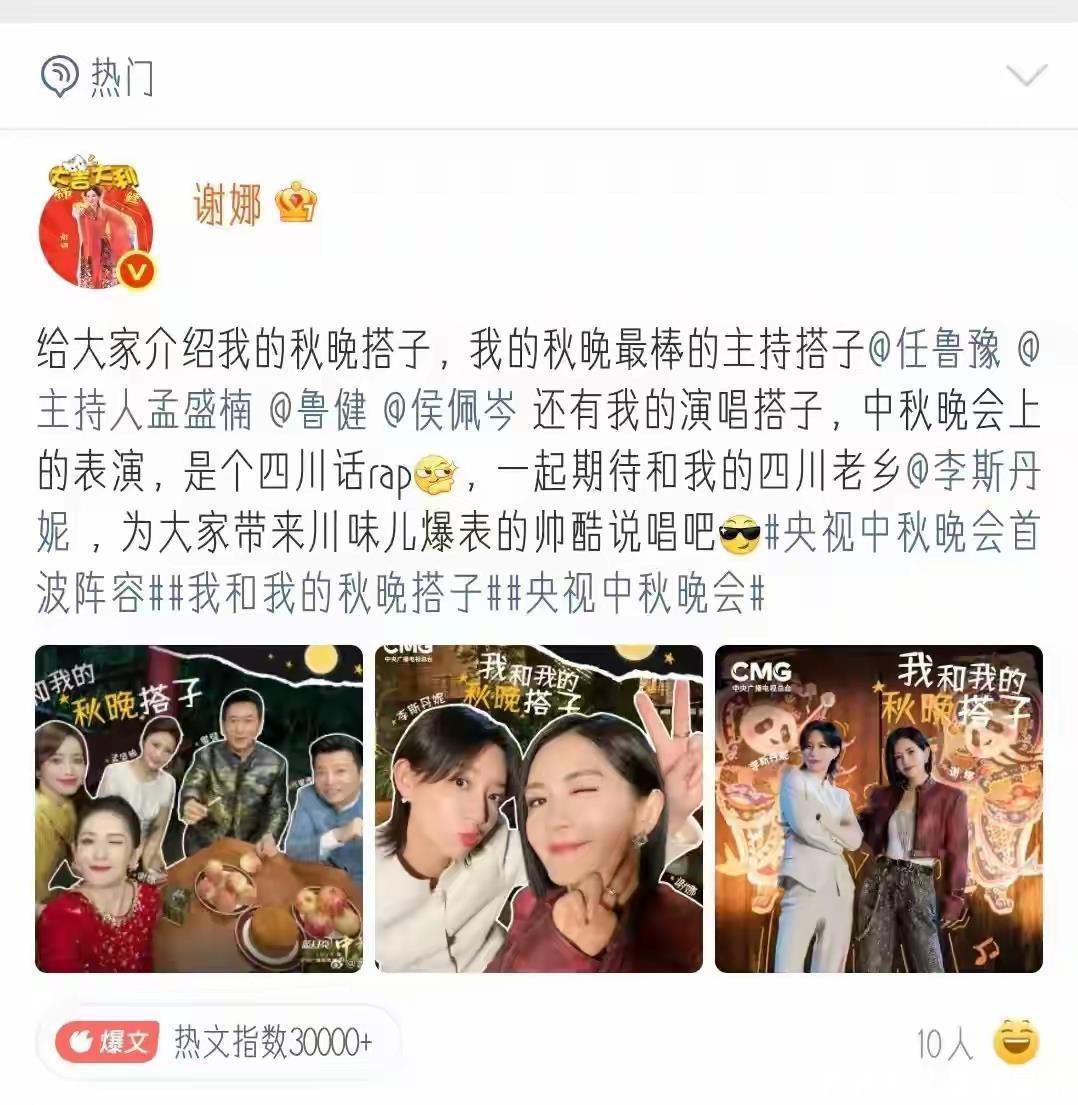This screenshot has width=1078, height=1105.
Task: Tap the laughing emoji reaction
Action: pos(1015,1043)
